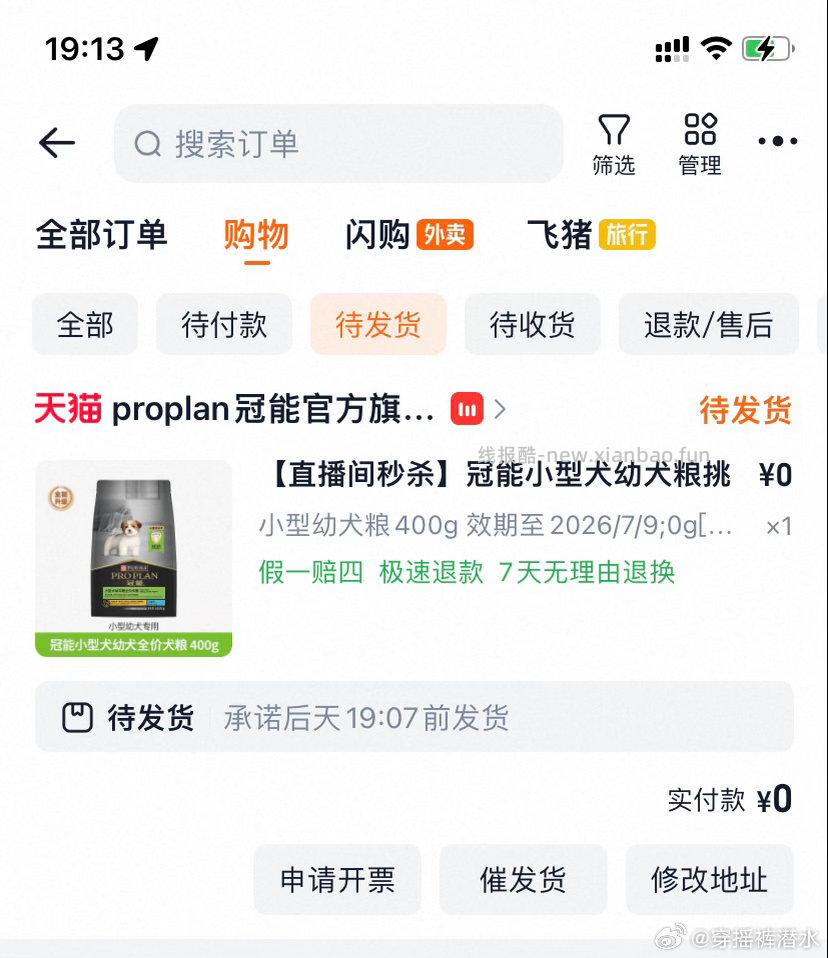The height and width of the screenshot is (958, 828).
Task: Tap the battery charging indicator
Action: pyautogui.click(x=766, y=46)
